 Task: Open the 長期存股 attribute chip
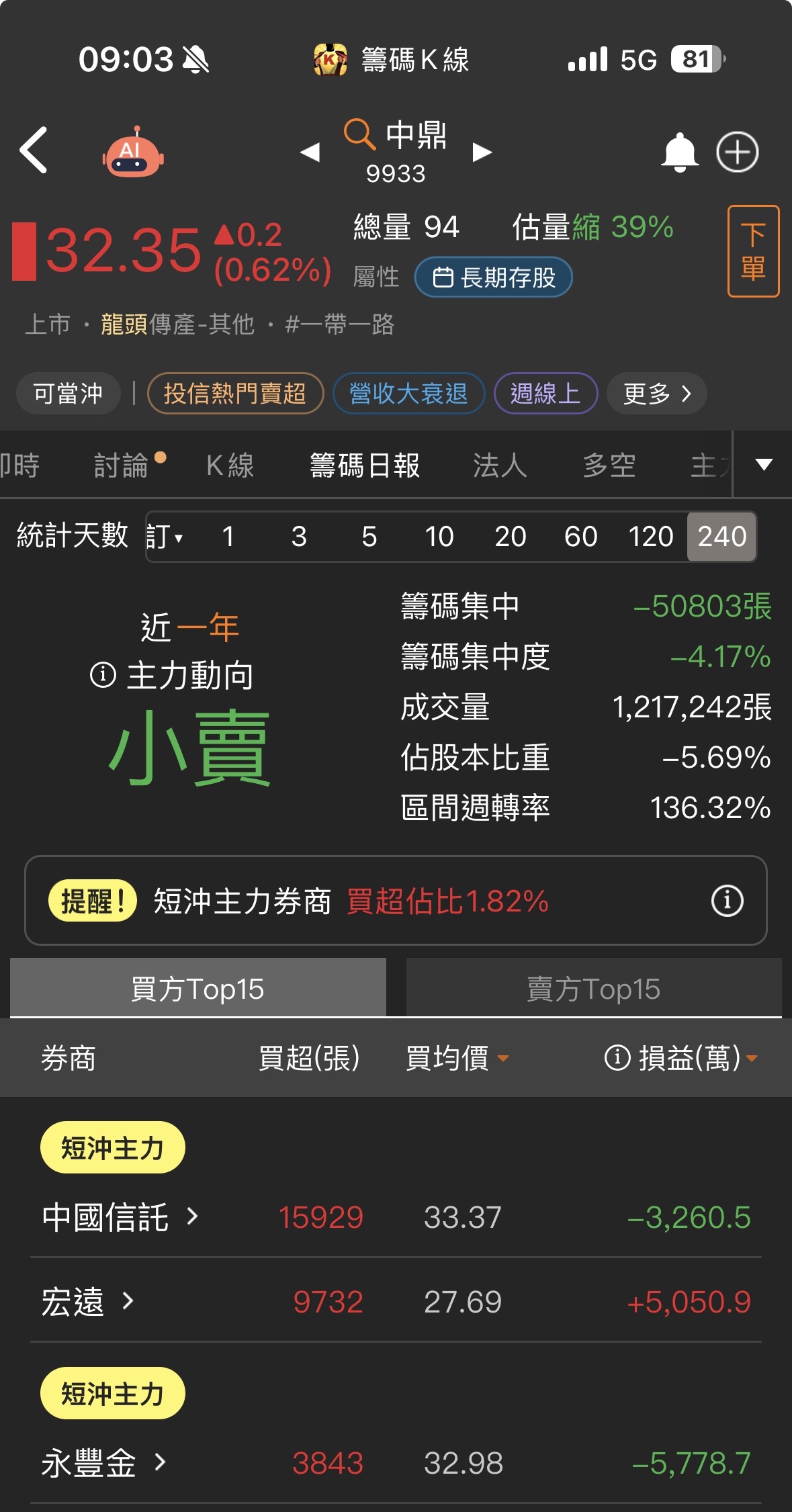tap(494, 277)
